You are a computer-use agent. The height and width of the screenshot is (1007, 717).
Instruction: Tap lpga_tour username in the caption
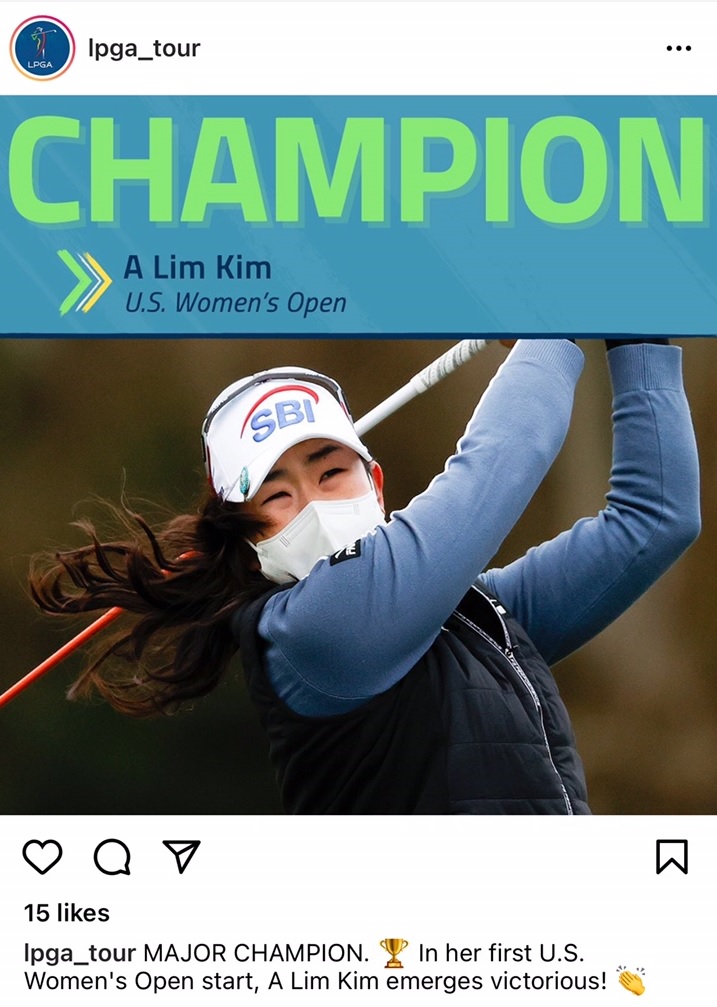tap(80, 952)
